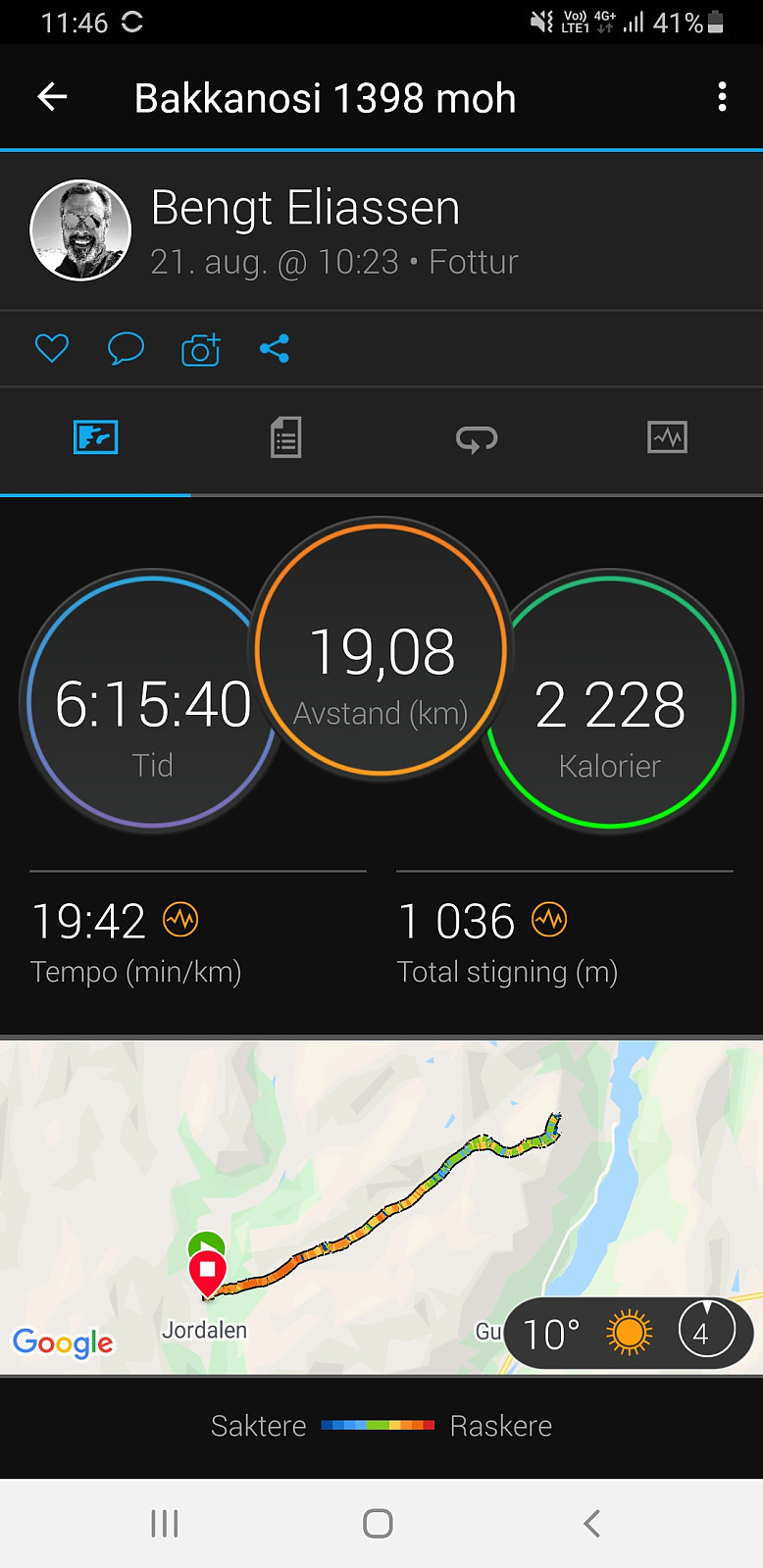
Task: Open the 10° weather details widget
Action: coord(629,1333)
